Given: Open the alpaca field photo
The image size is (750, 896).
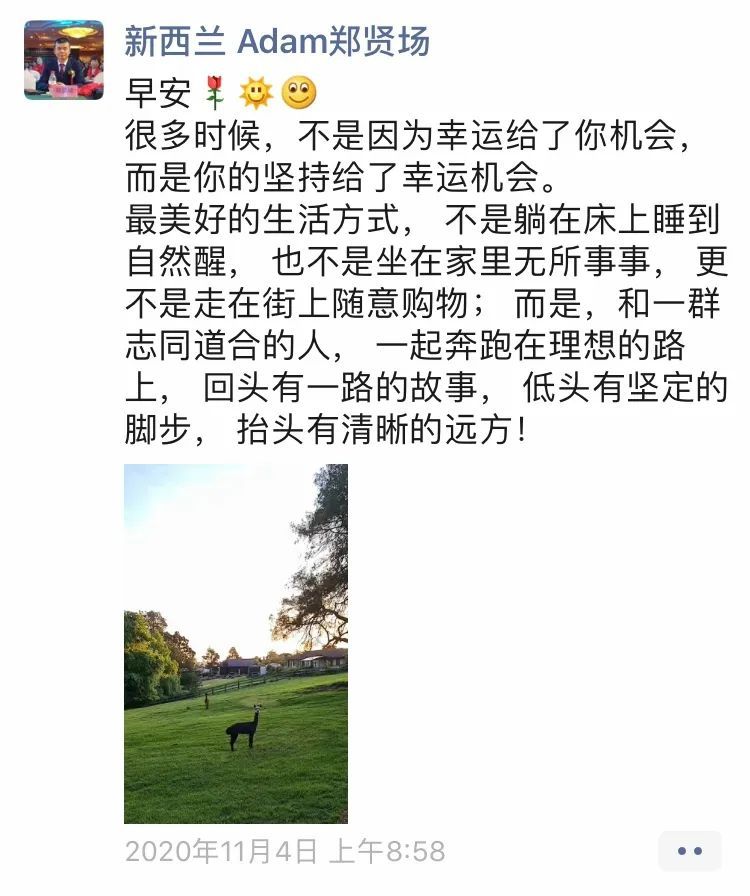Looking at the screenshot, I should coord(236,643).
